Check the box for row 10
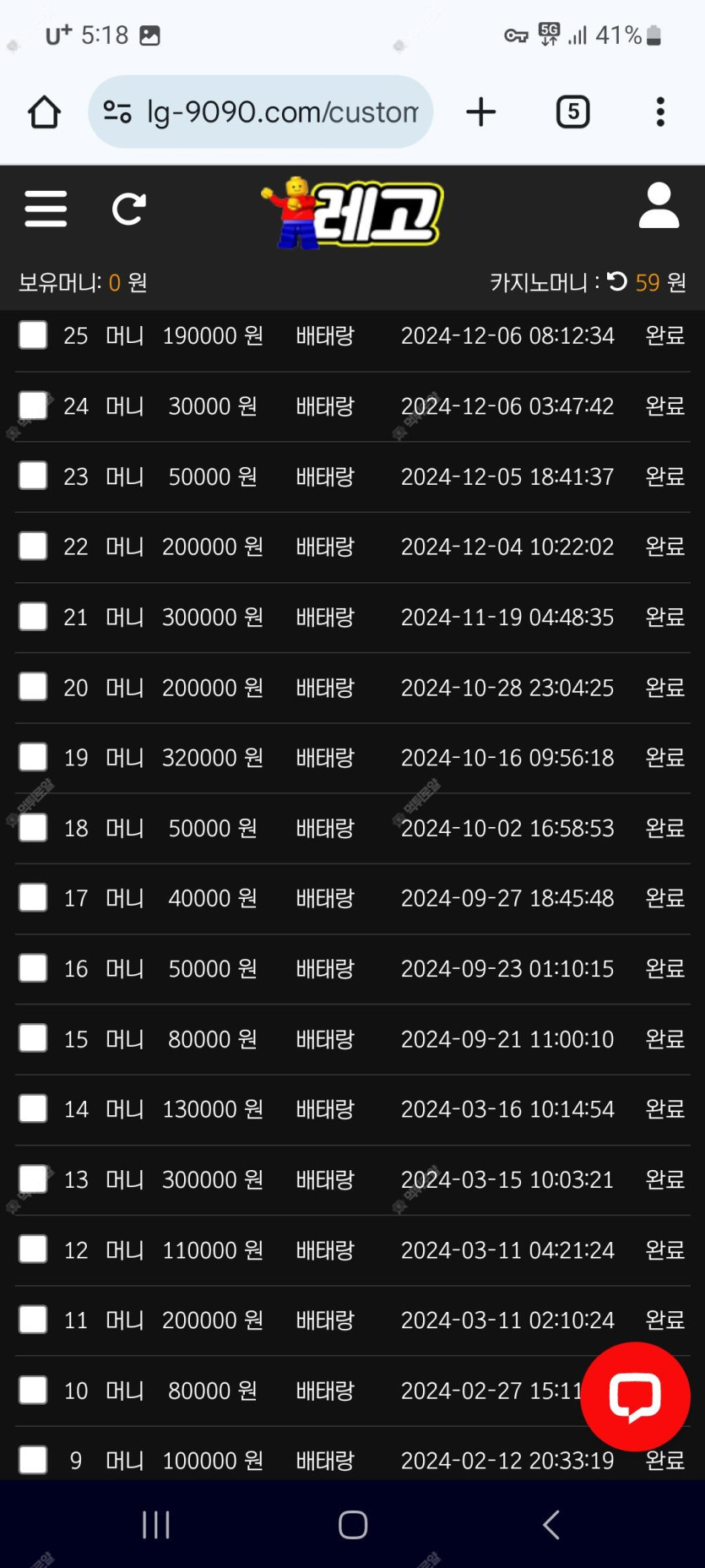Image resolution: width=705 pixels, height=1568 pixels. point(33,1390)
